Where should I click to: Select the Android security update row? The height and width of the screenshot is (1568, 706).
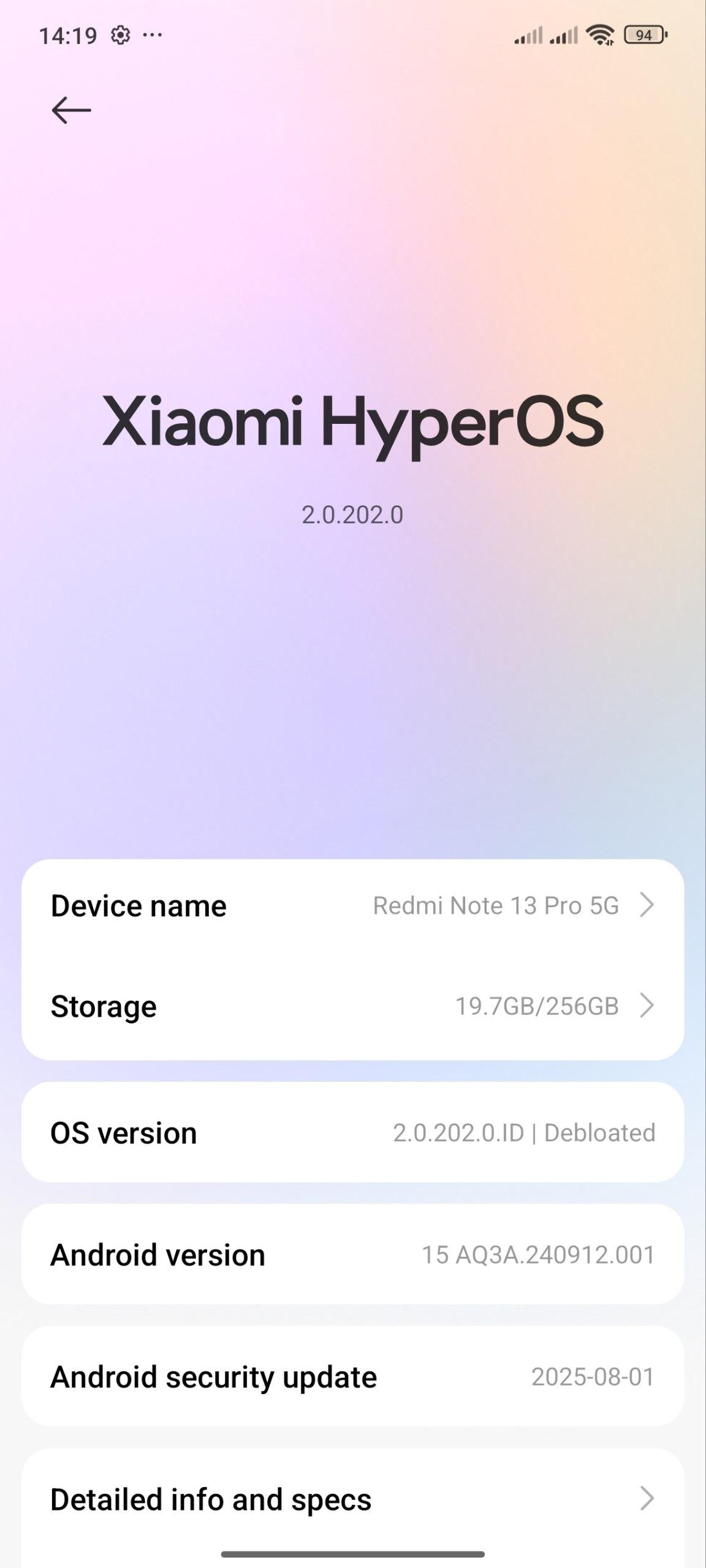[353, 1376]
